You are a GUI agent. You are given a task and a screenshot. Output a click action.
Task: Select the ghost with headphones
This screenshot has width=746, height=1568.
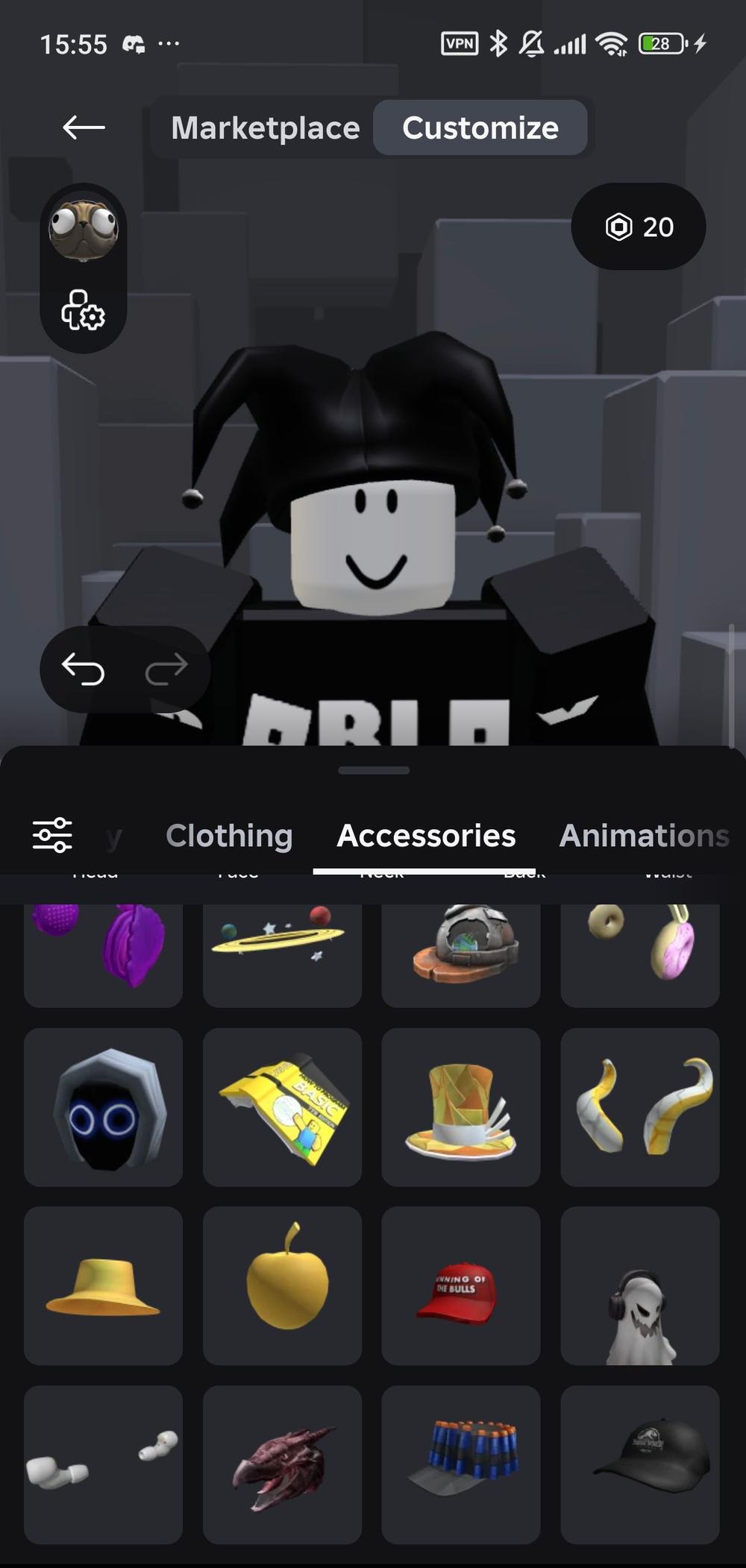[639, 1285]
